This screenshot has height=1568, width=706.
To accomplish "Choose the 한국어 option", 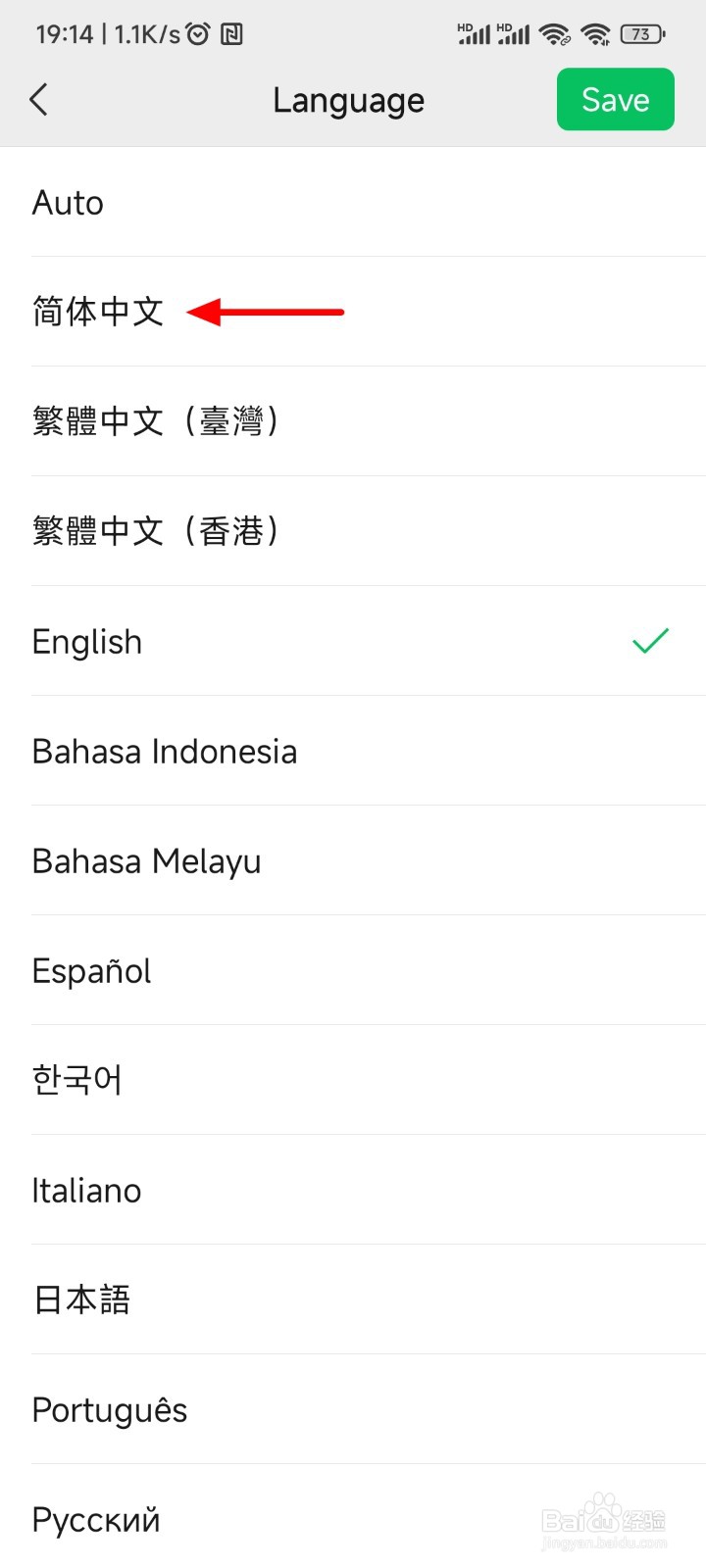I will click(x=76, y=1079).
